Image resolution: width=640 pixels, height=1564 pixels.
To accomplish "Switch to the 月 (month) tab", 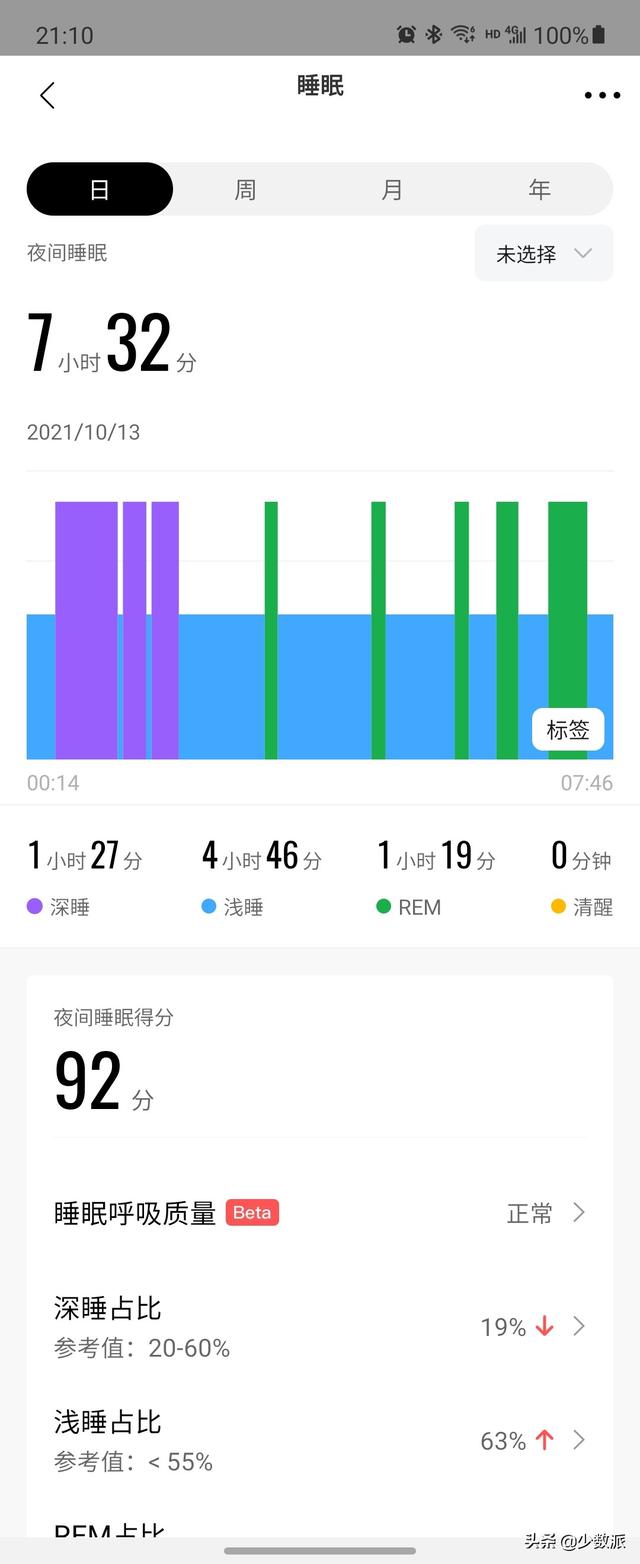I will point(392,189).
